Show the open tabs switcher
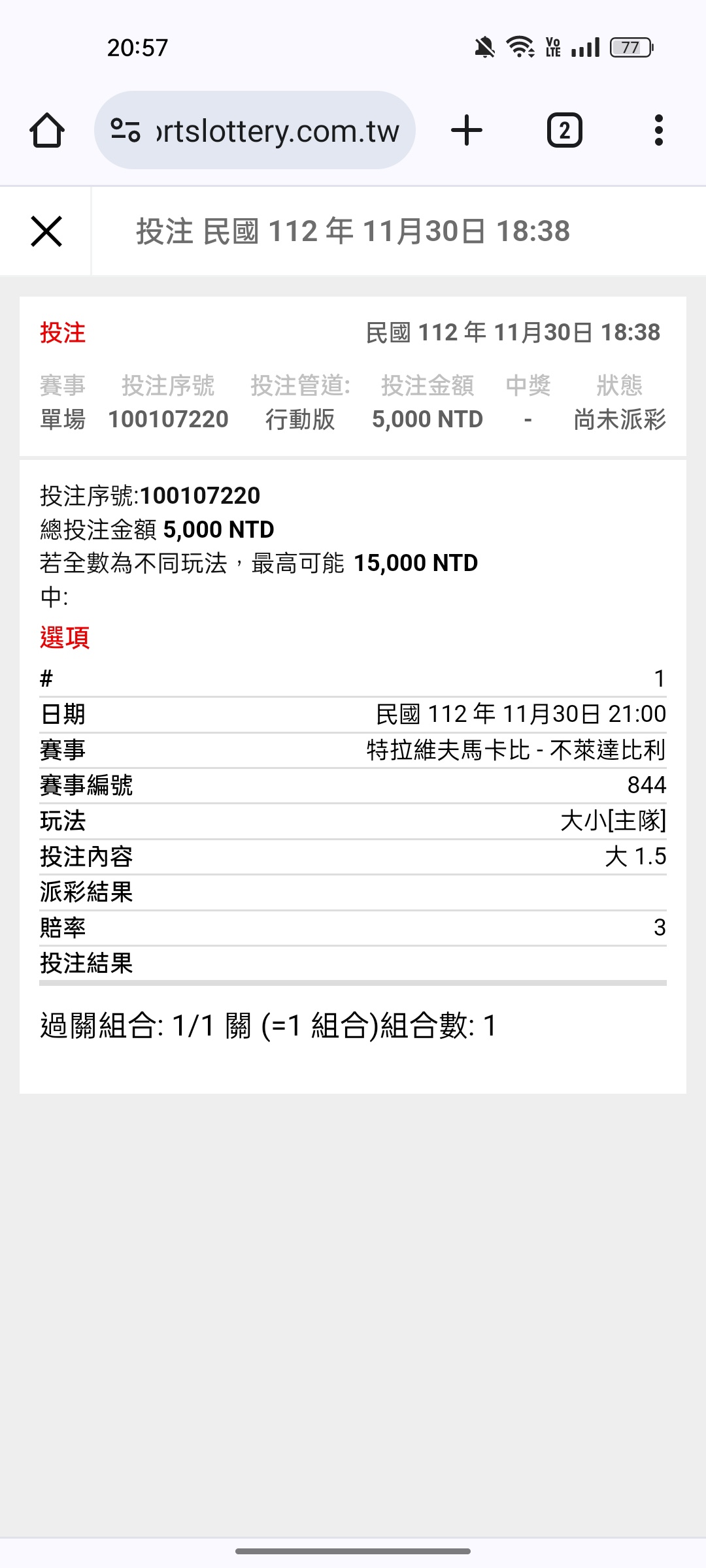The width and height of the screenshot is (706, 1568). pos(564,130)
